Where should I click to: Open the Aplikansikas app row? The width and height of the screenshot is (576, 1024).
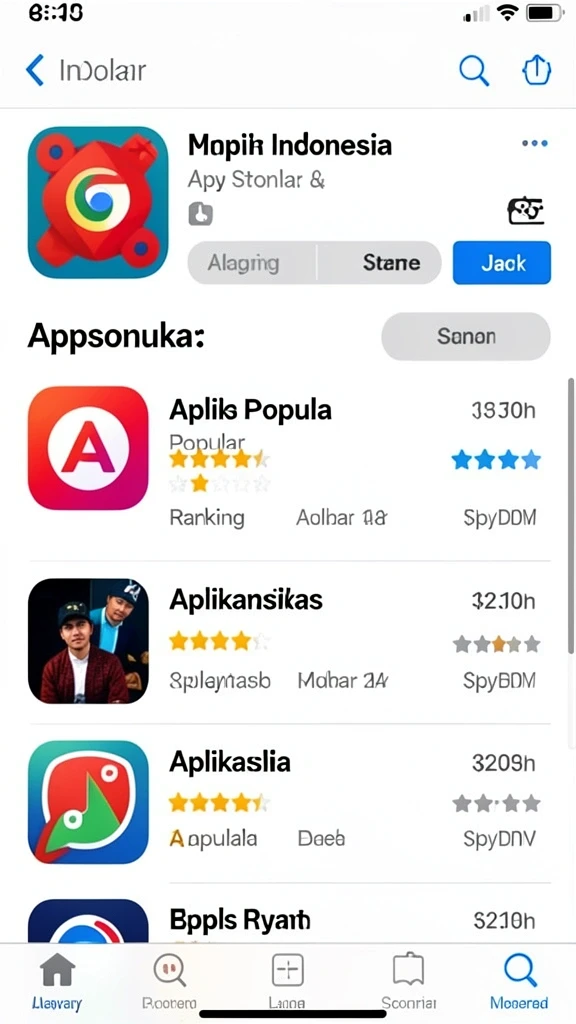288,641
